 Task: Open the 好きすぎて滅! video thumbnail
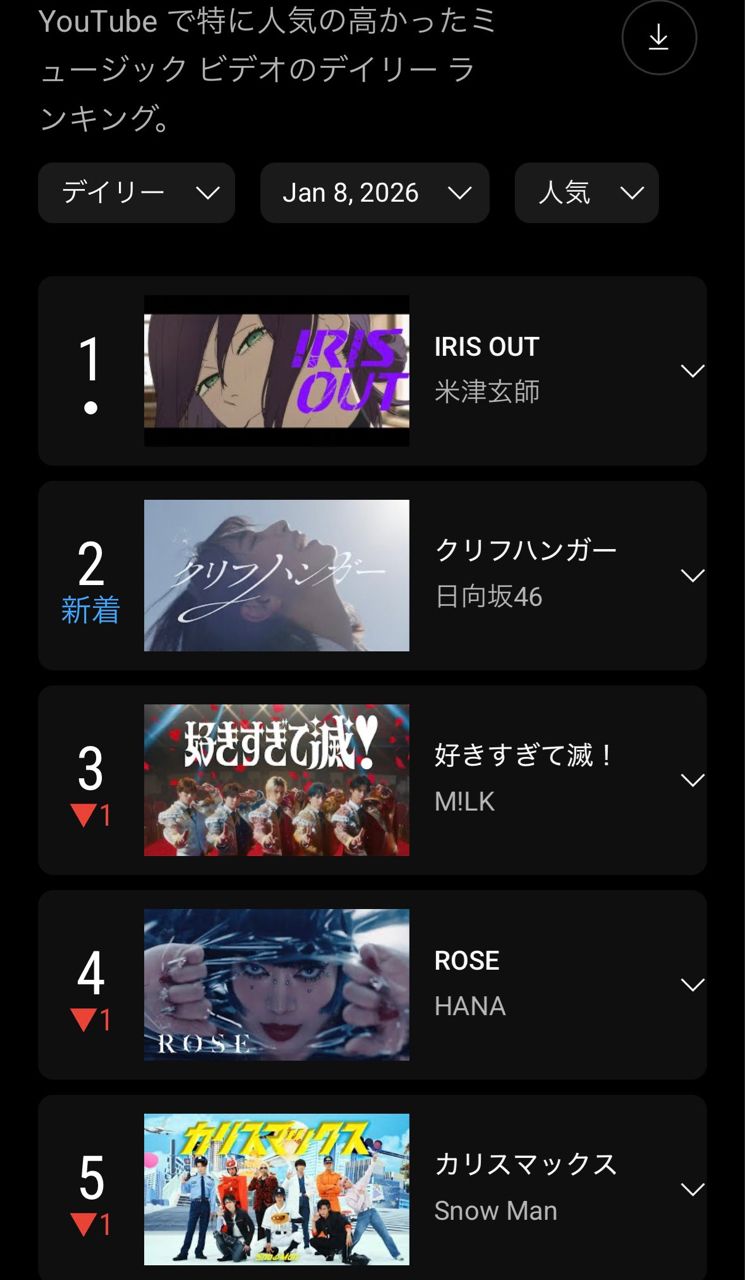coord(276,780)
